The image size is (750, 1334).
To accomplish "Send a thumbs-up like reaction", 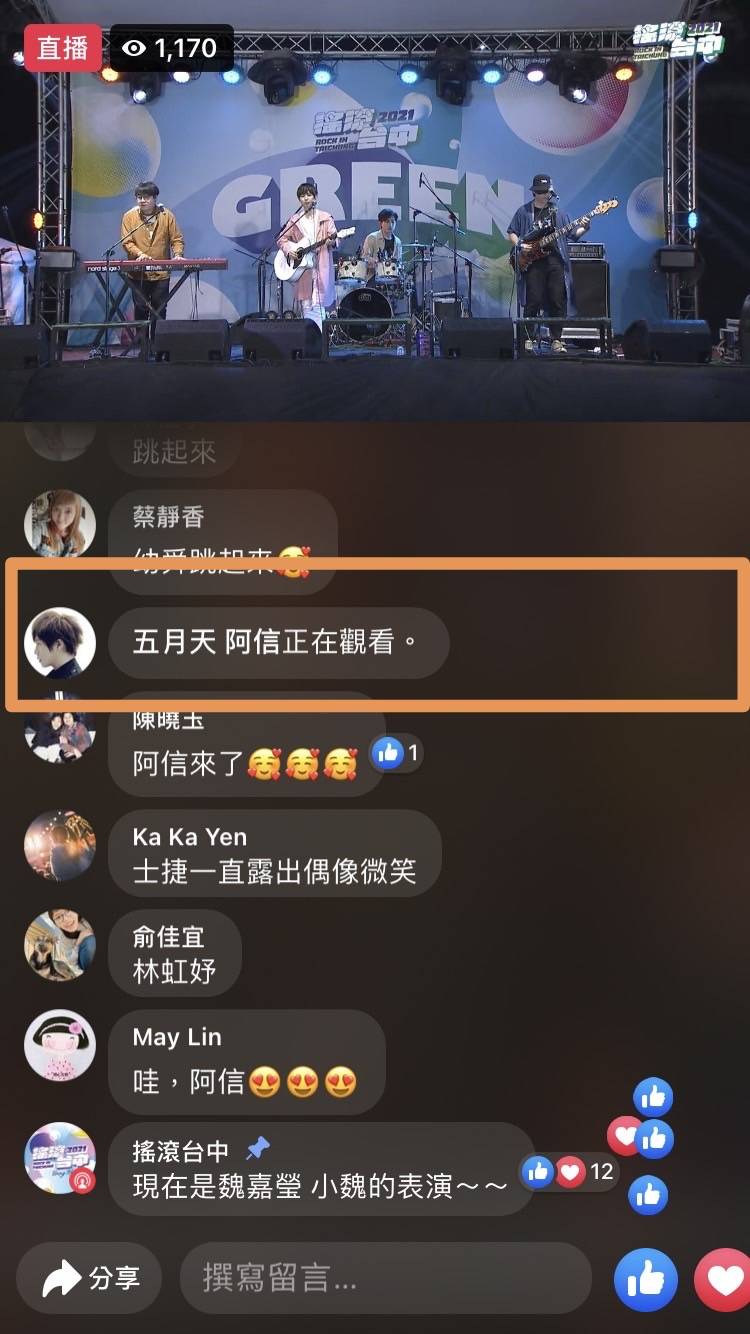I will [646, 1279].
